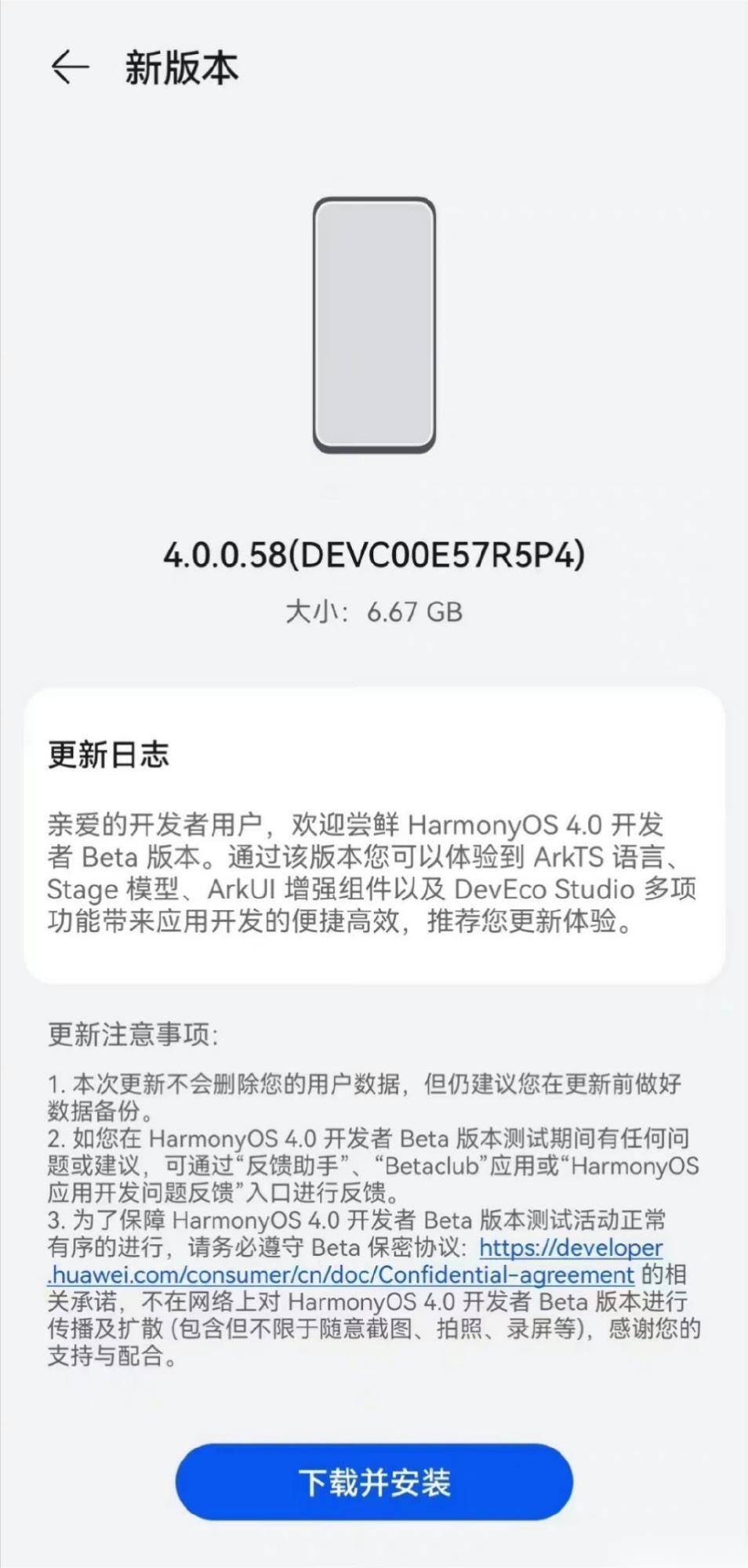
Task: Select the device image above version number
Action: click(x=373, y=325)
